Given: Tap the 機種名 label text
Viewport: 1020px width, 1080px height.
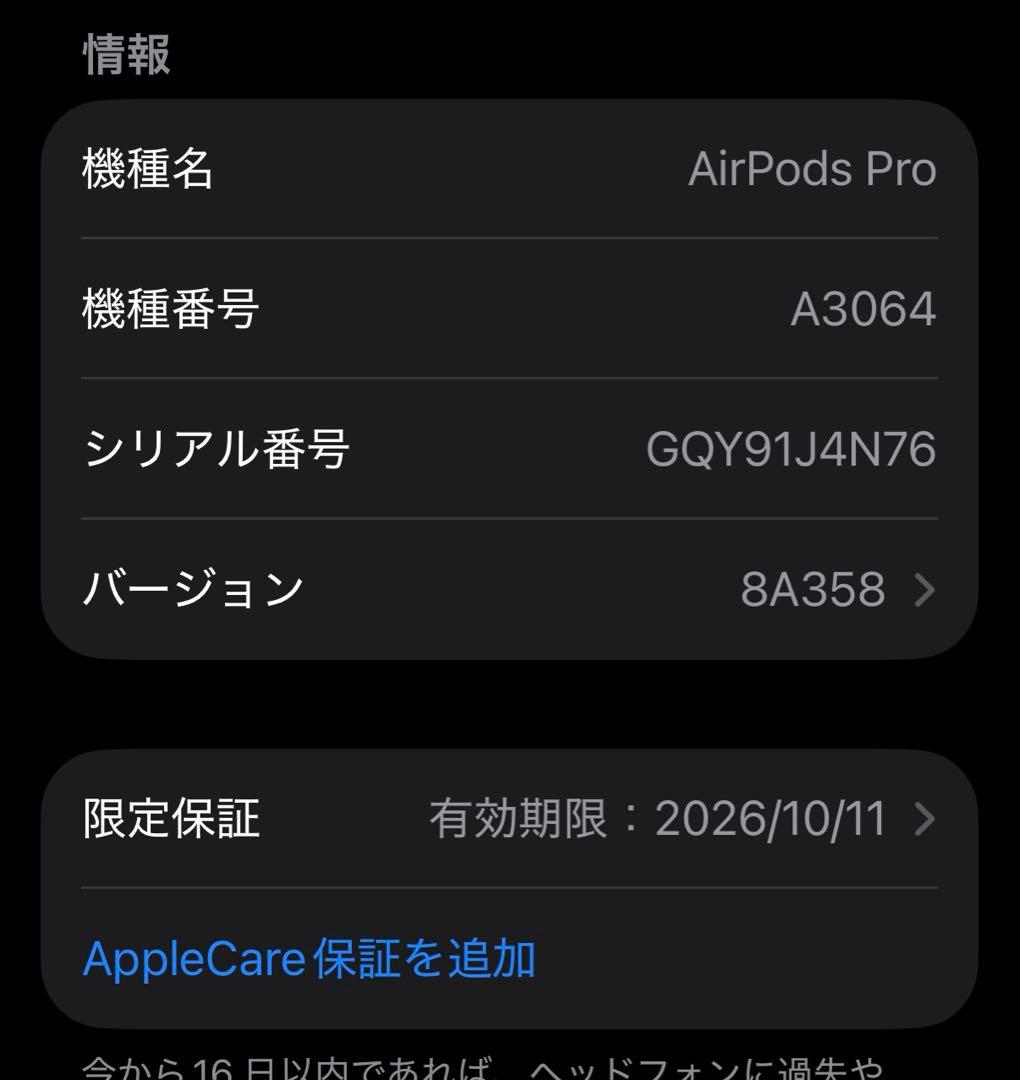Looking at the screenshot, I should (144, 168).
